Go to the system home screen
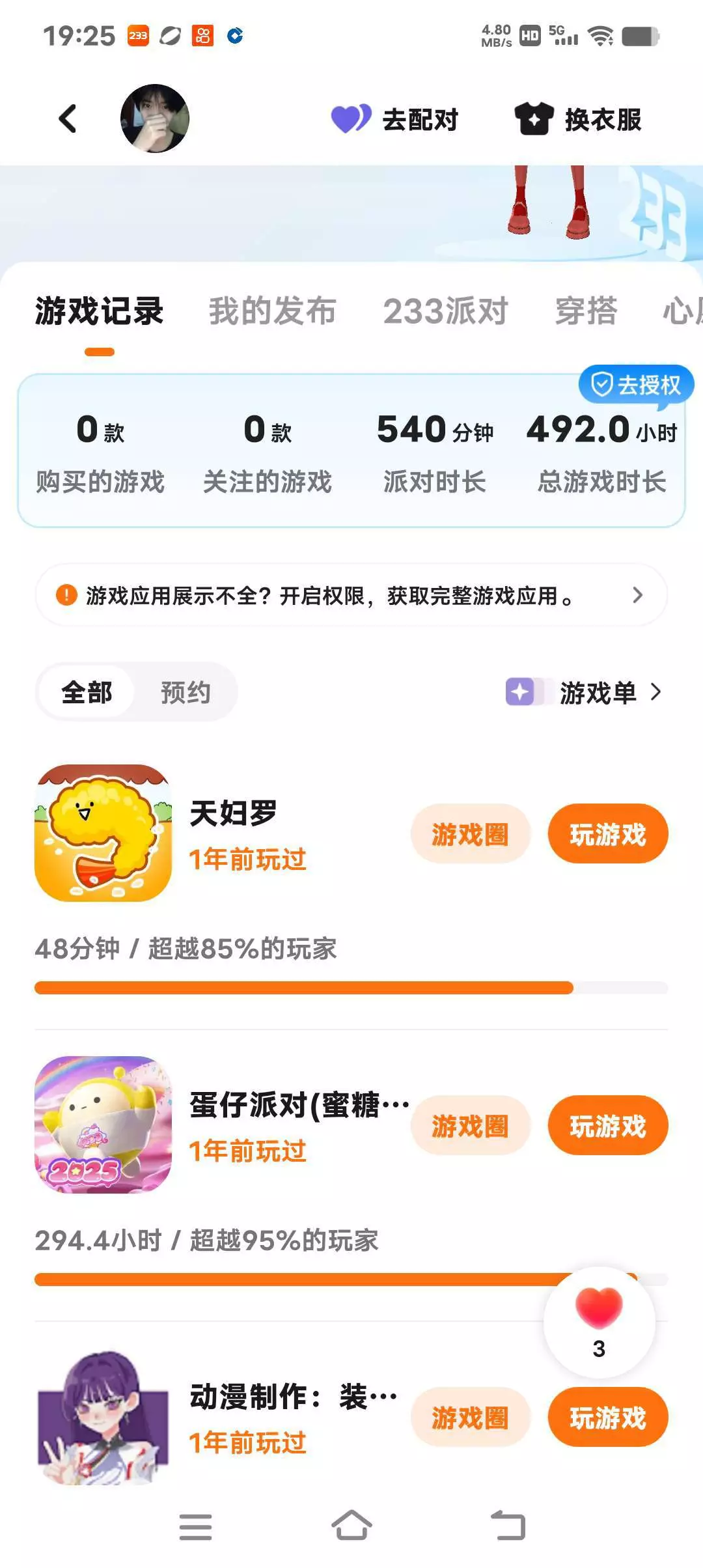This screenshot has height=1568, width=703. (x=351, y=1526)
